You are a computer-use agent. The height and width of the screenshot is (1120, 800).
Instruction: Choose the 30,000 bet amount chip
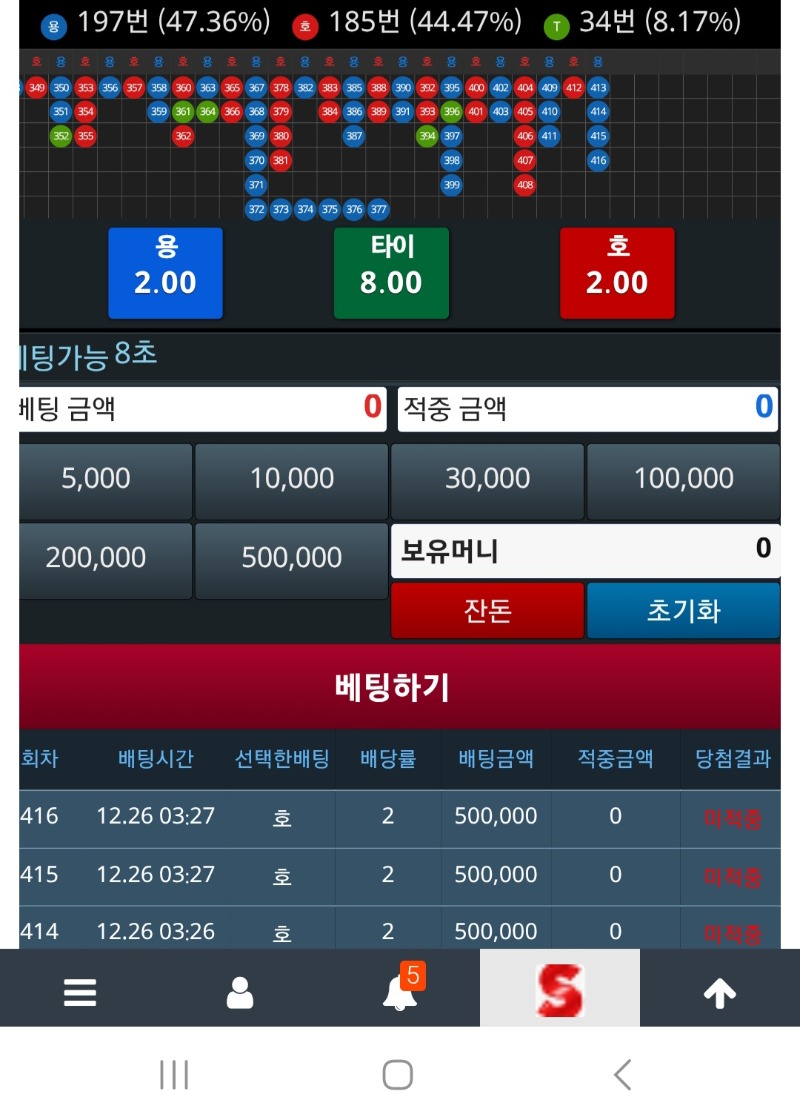click(487, 479)
